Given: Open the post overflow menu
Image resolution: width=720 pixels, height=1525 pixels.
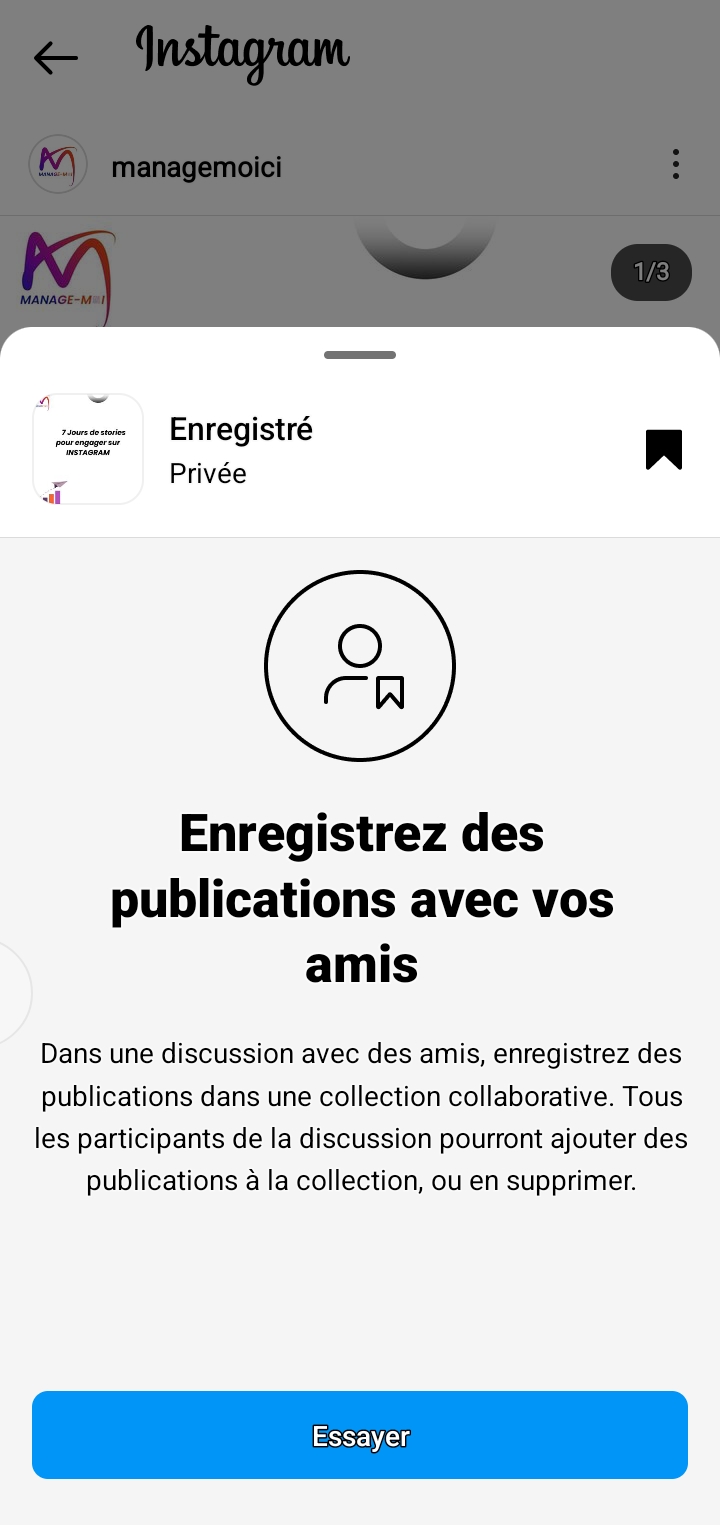Looking at the screenshot, I should pos(676,164).
